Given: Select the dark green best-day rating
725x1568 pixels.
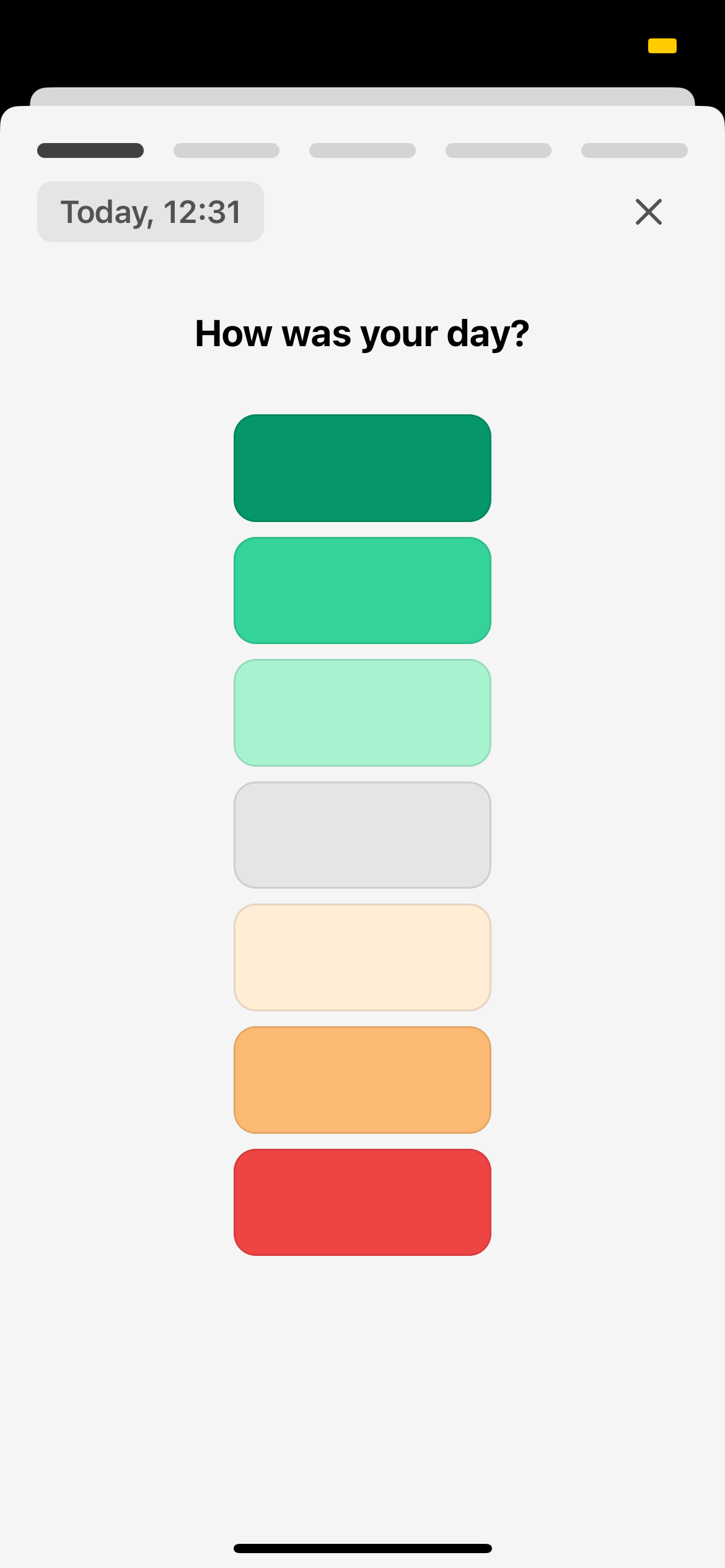Looking at the screenshot, I should (x=362, y=468).
